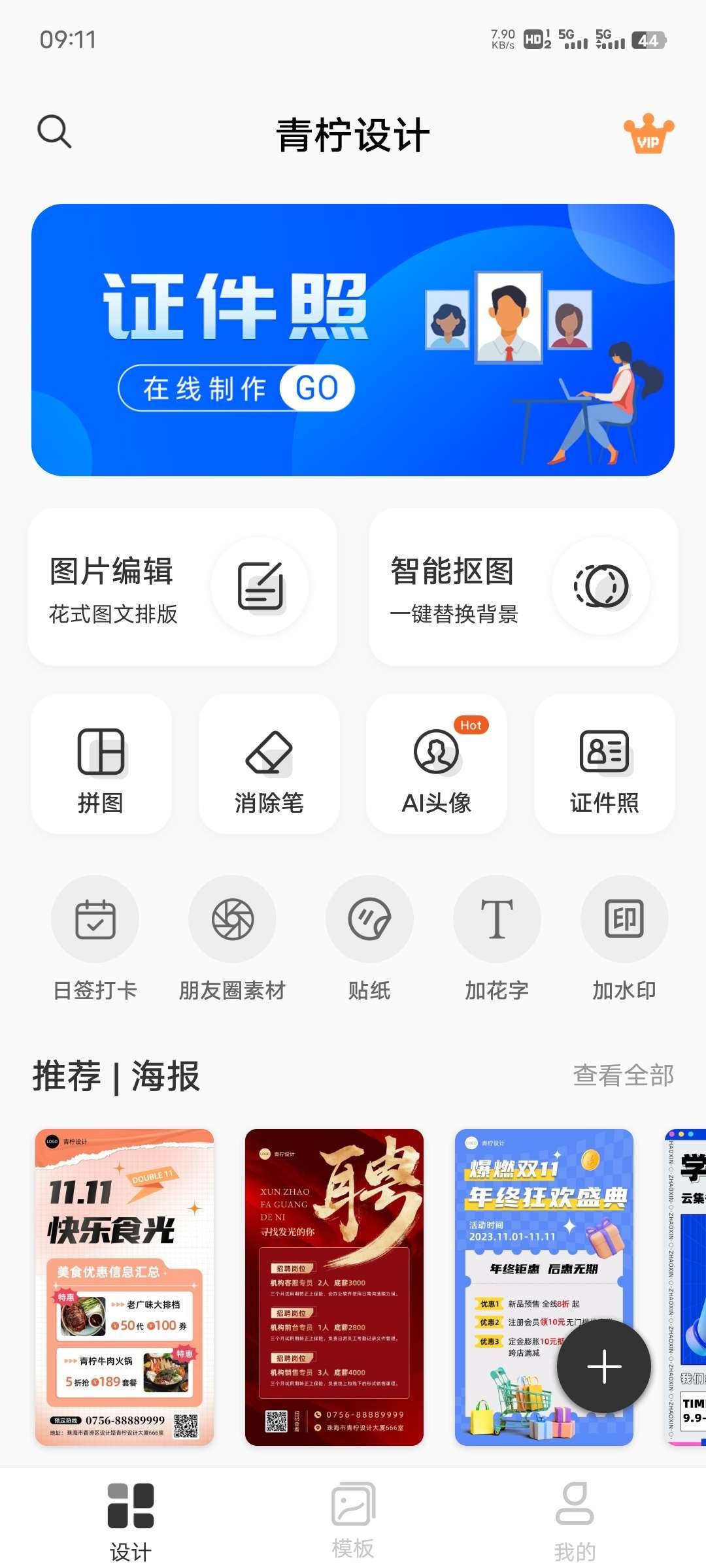The height and width of the screenshot is (1568, 706).
Task: Open the 11.11 快乐食光 poster template
Action: 125,1287
